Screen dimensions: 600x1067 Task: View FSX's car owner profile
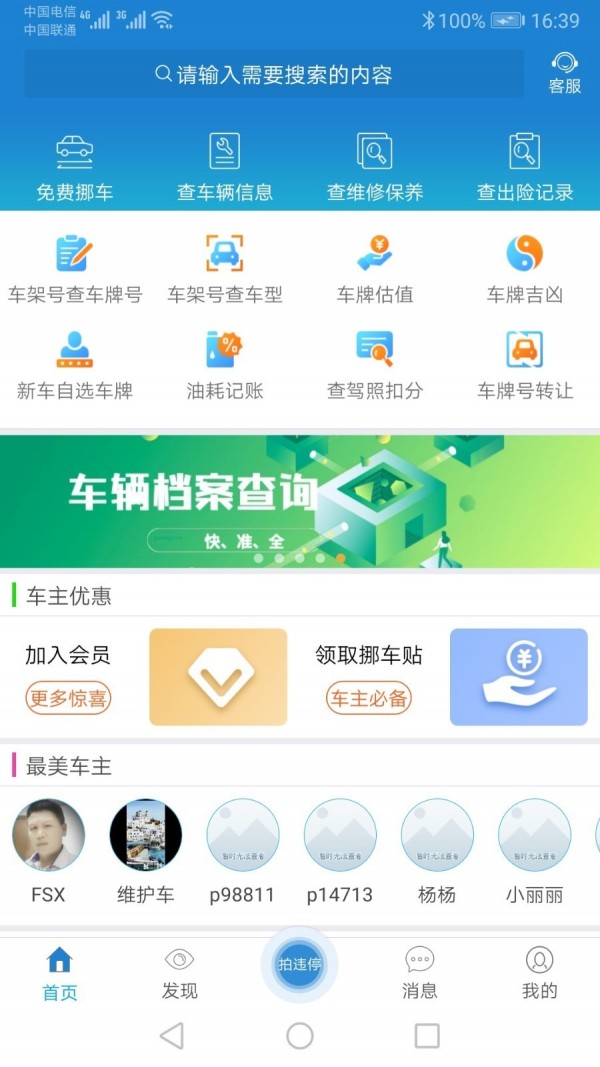[48, 849]
